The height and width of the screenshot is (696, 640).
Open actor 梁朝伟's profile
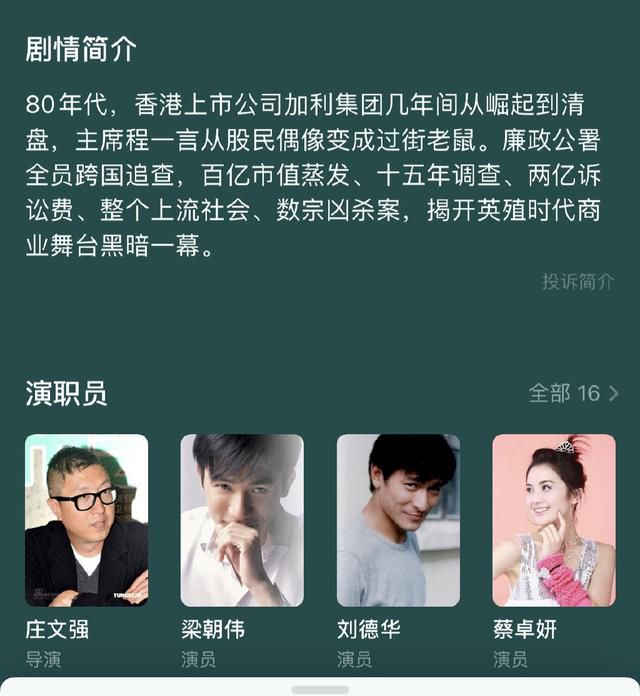click(x=242, y=520)
